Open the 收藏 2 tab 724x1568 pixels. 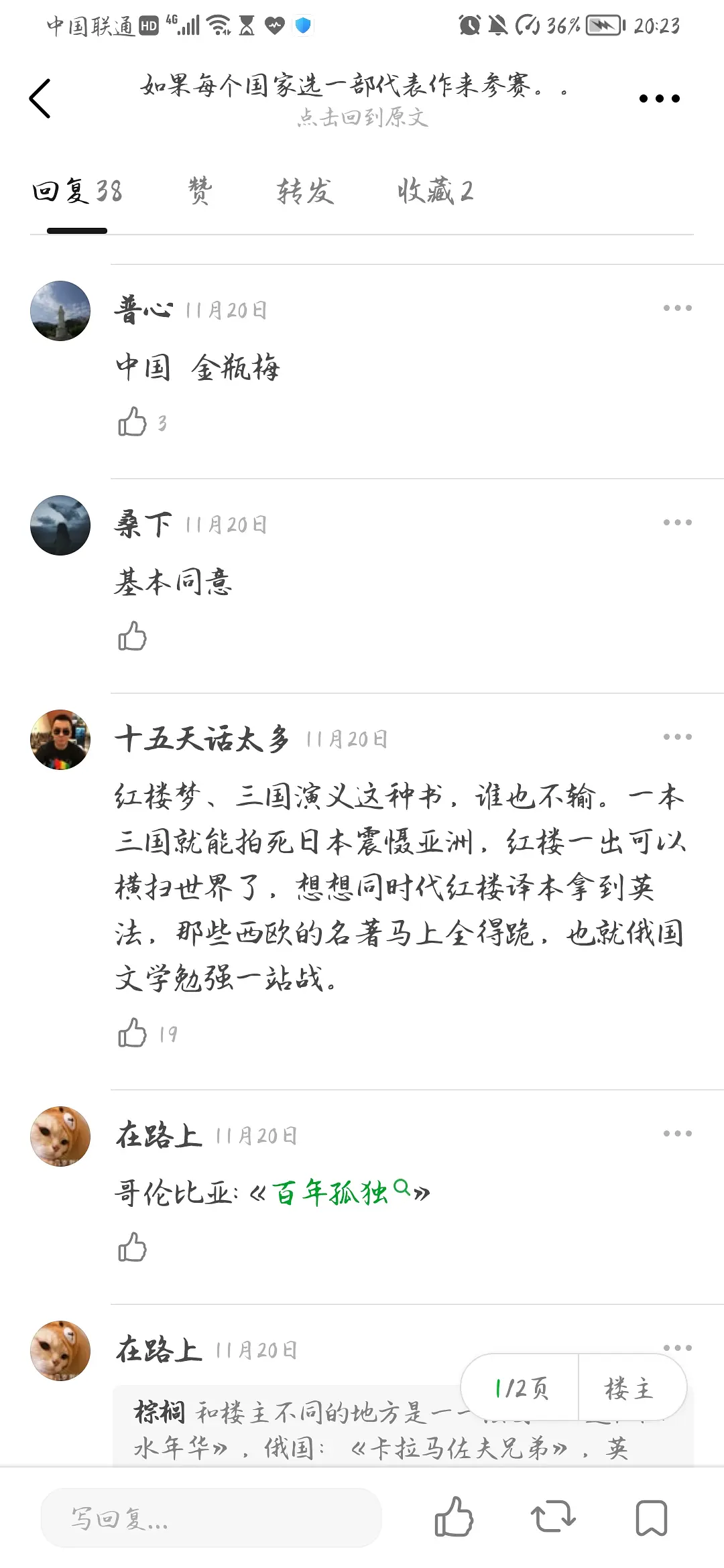coord(435,192)
